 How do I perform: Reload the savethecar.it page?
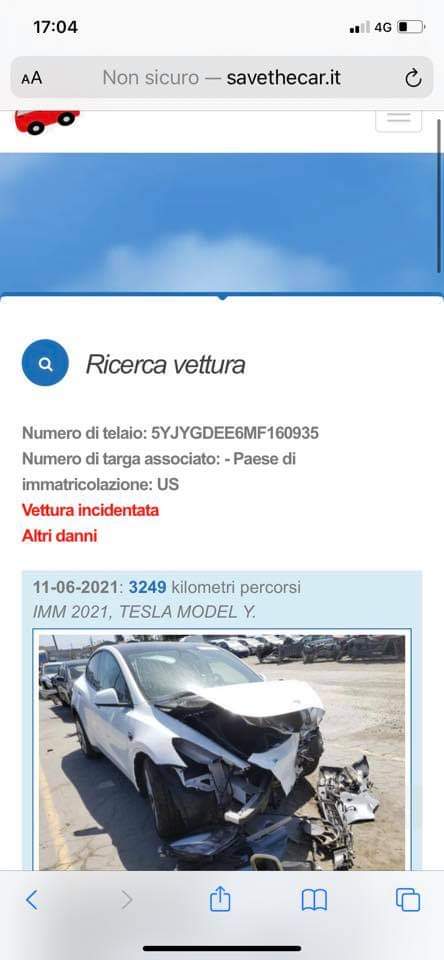(413, 78)
